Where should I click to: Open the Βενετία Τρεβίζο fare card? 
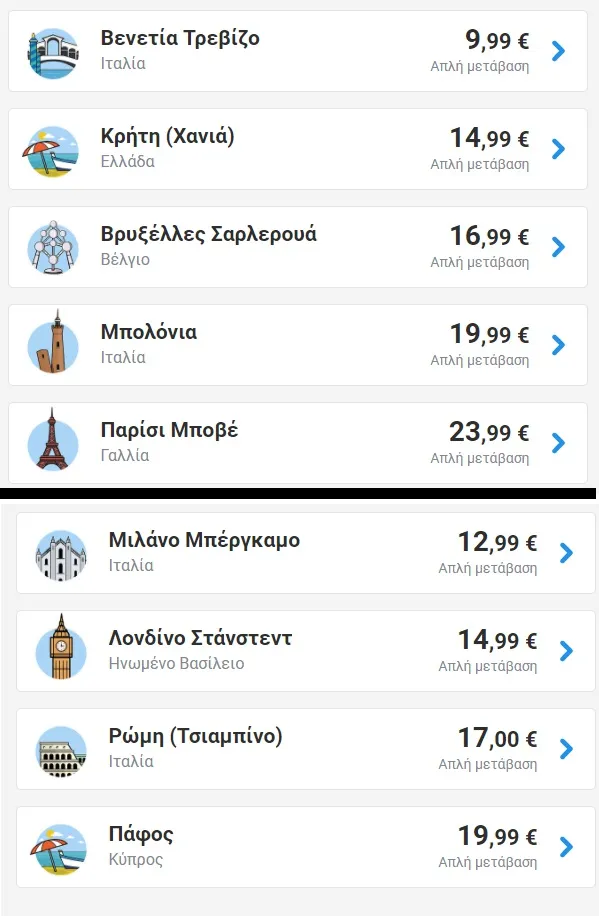click(298, 51)
